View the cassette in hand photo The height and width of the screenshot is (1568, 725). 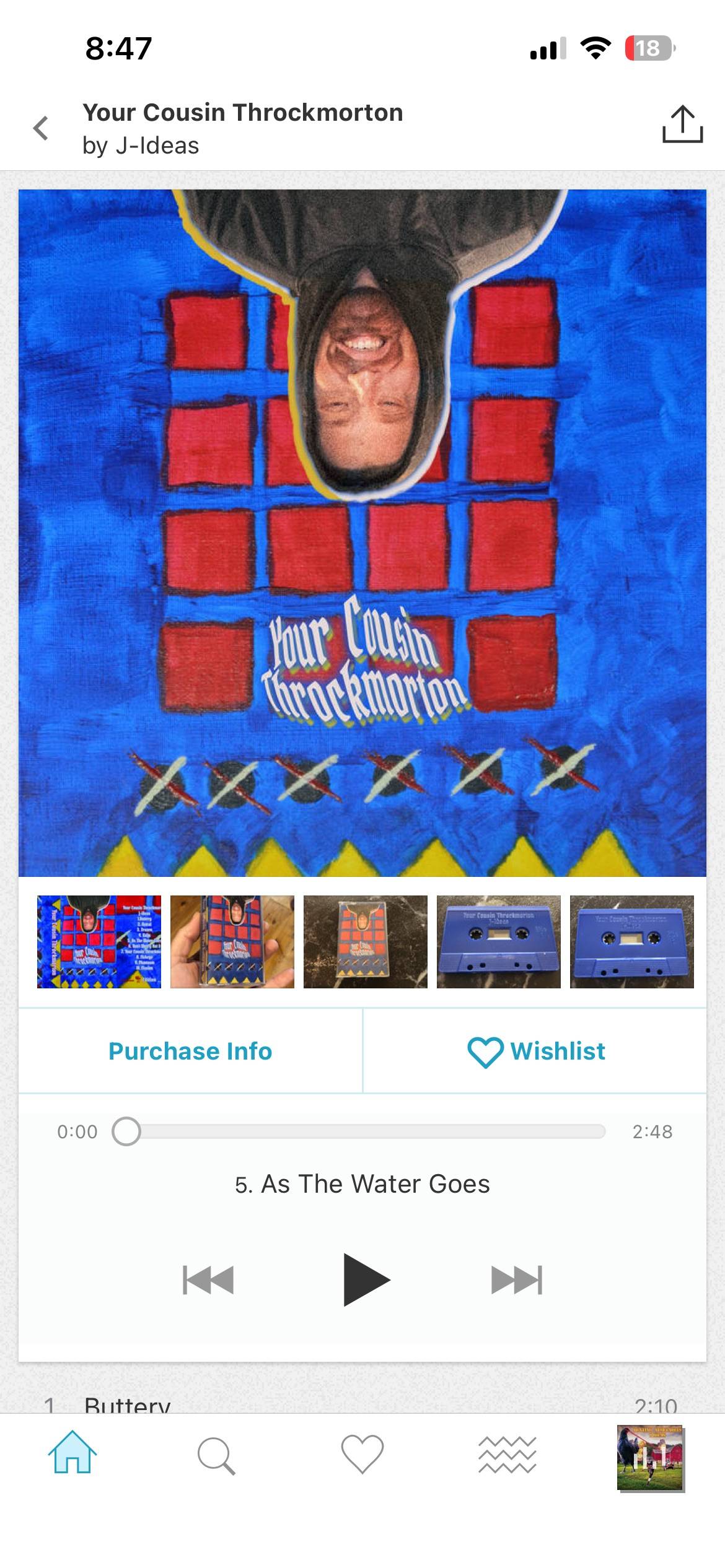click(x=232, y=942)
